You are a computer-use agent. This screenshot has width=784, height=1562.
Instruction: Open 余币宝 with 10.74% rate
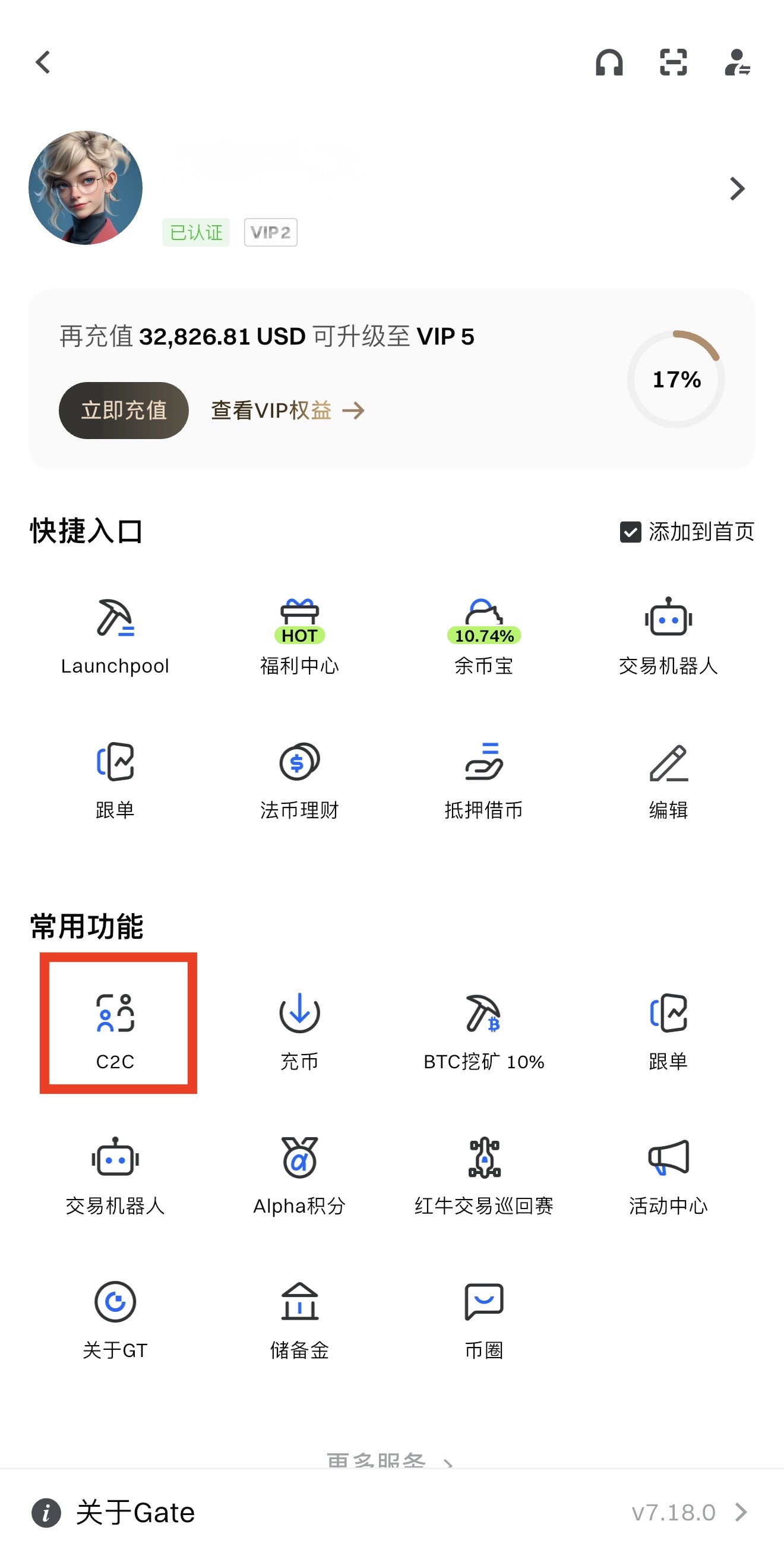(x=485, y=630)
